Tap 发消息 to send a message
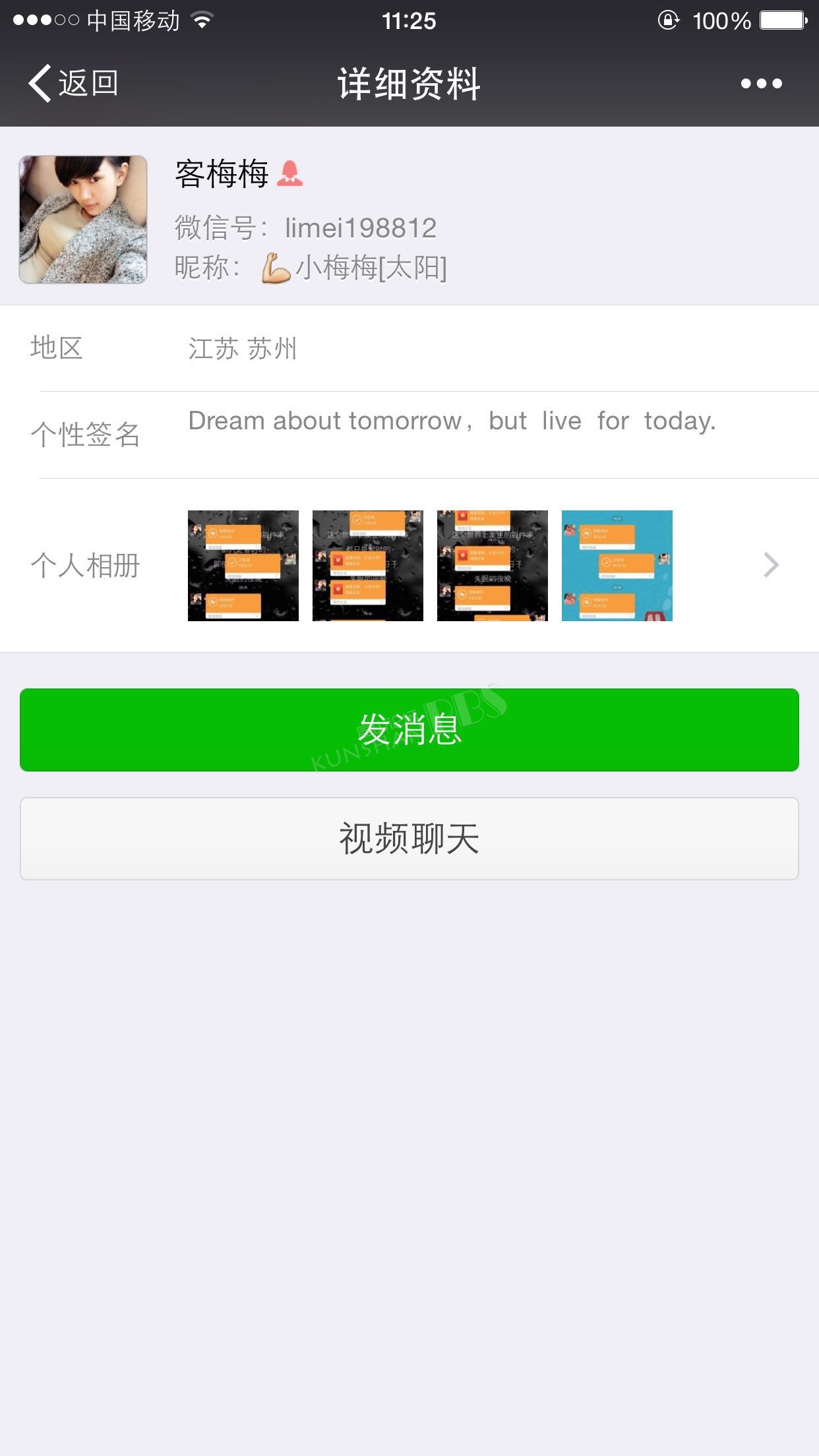This screenshot has height=1456, width=819. [409, 730]
